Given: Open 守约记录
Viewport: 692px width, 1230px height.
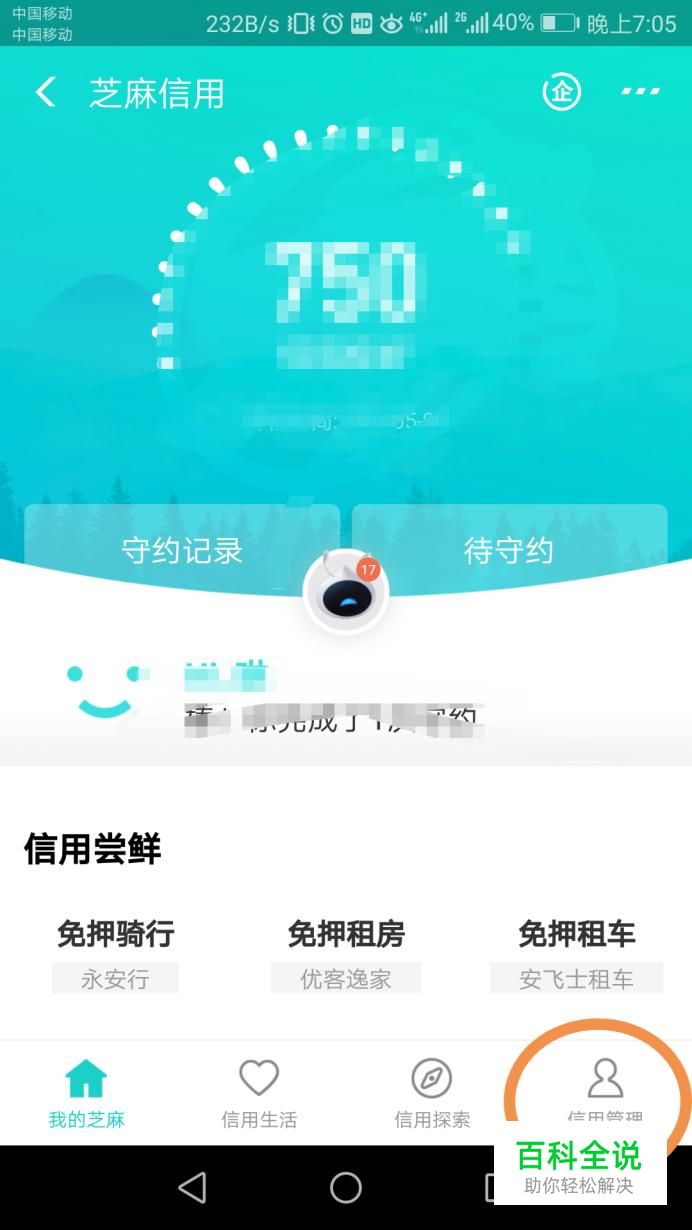Looking at the screenshot, I should (182, 550).
